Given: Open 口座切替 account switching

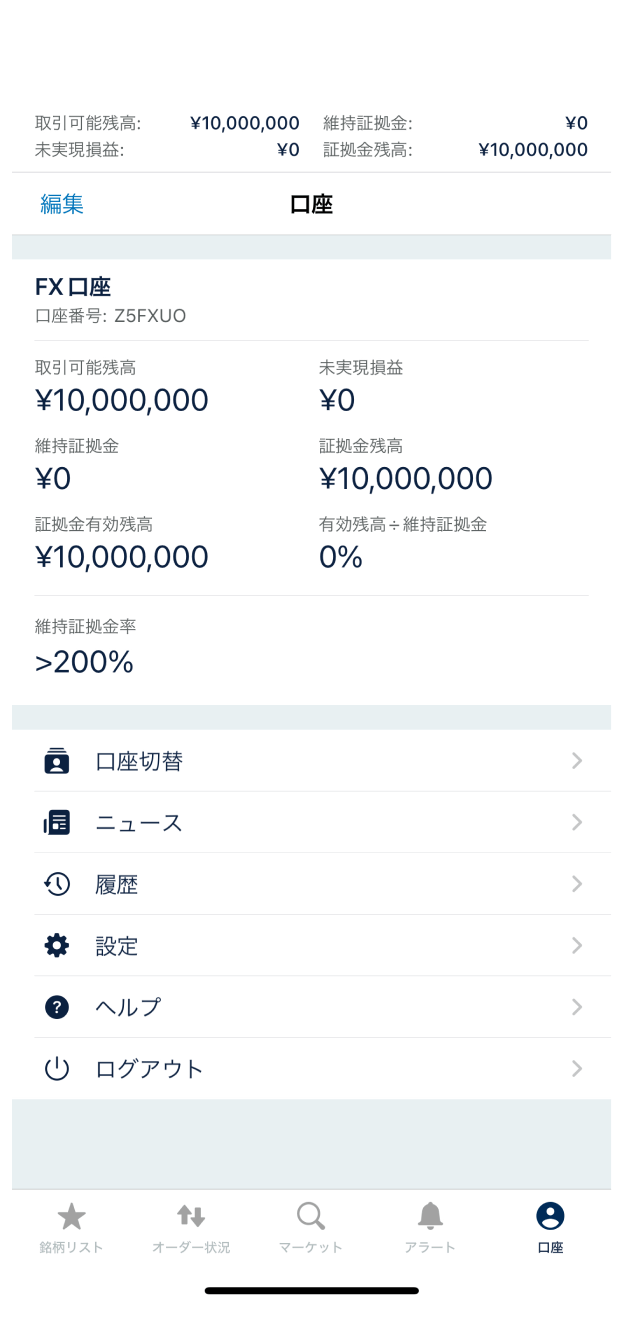Looking at the screenshot, I should [x=311, y=762].
